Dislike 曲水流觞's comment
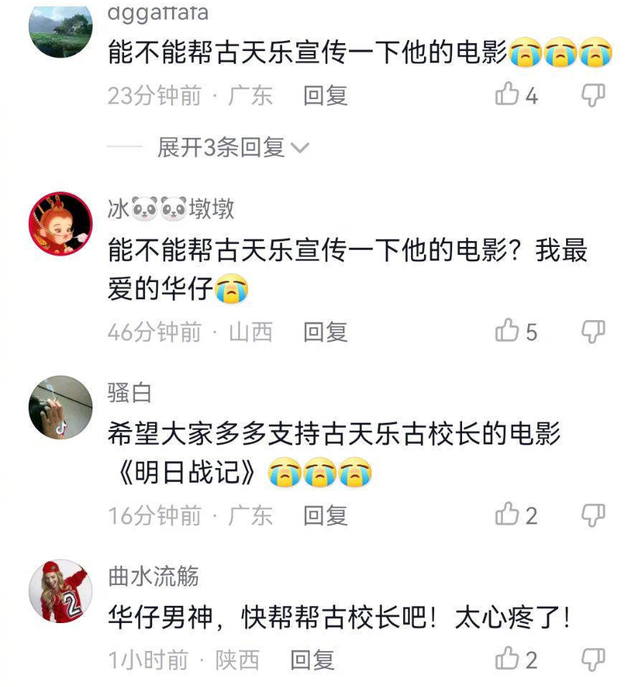The width and height of the screenshot is (640, 687). [594, 659]
